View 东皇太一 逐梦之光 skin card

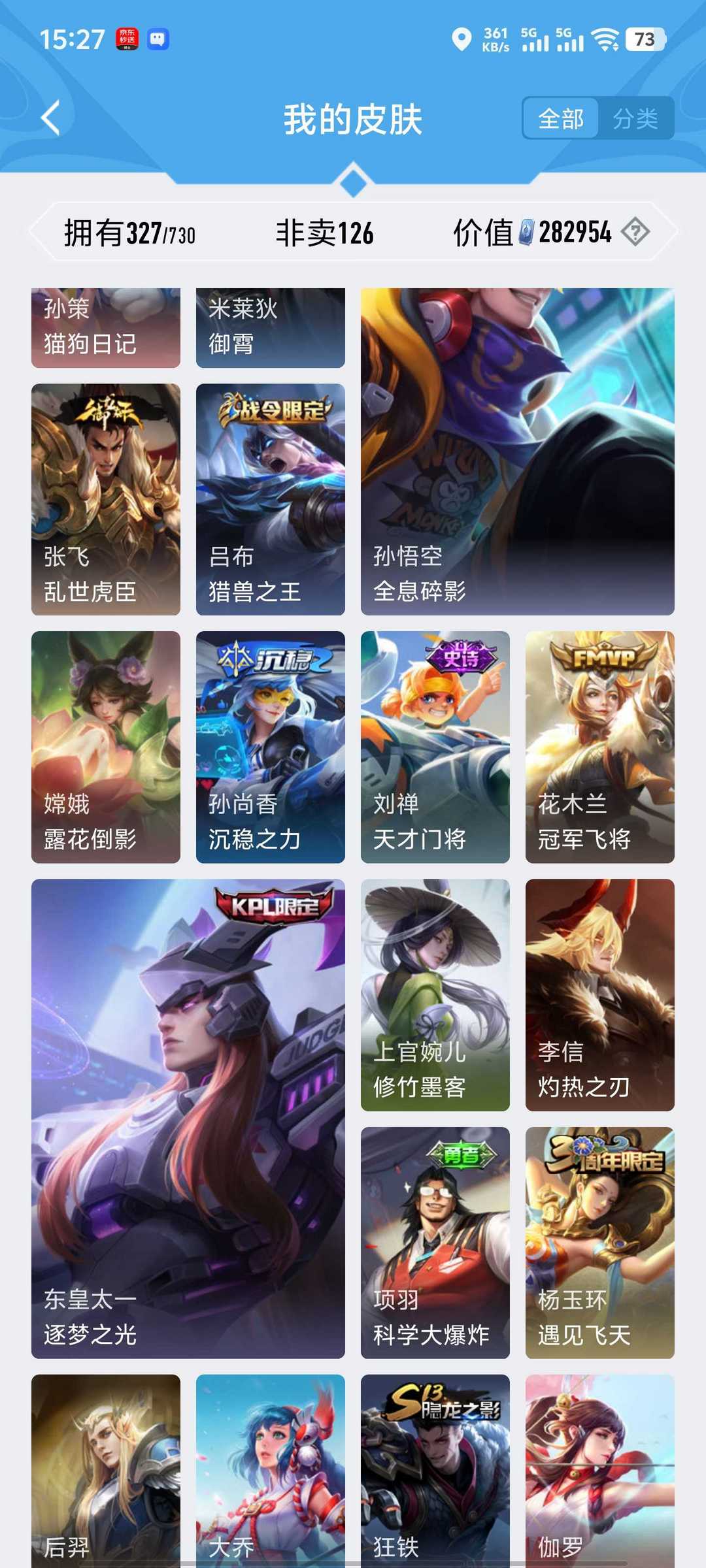point(188,1119)
